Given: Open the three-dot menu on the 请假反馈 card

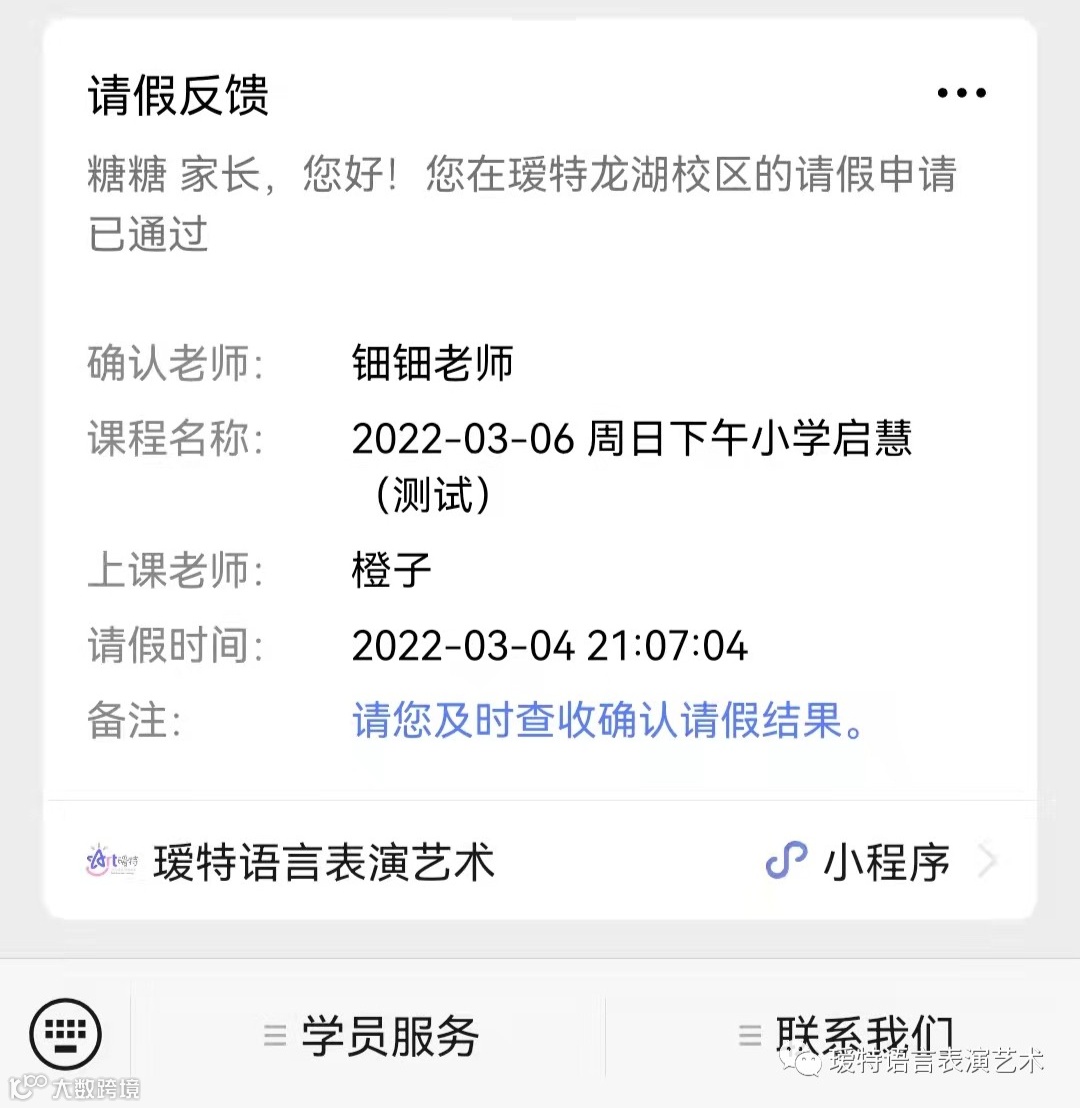Looking at the screenshot, I should coord(961,93).
